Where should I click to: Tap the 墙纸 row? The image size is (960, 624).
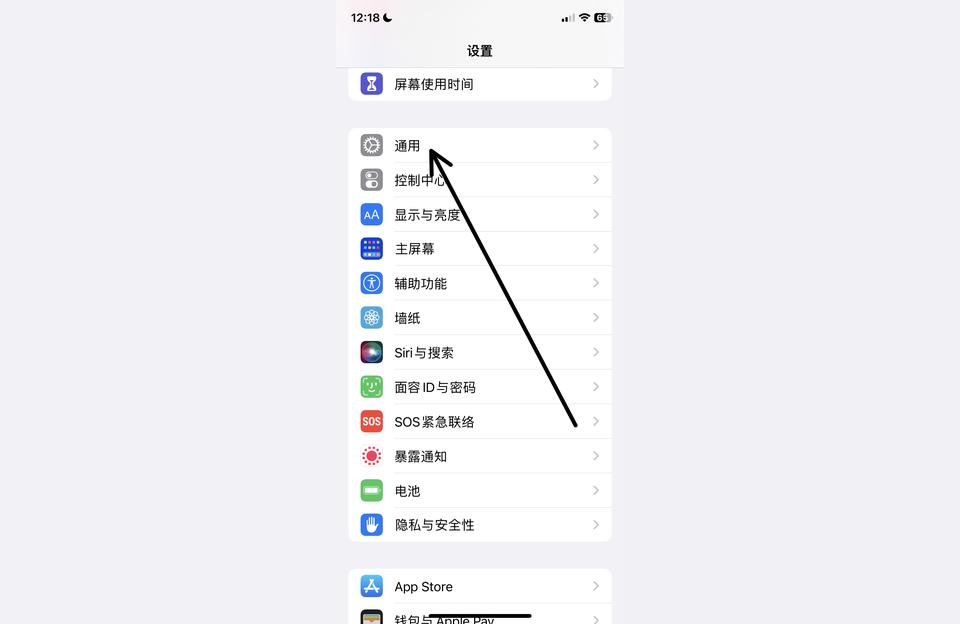pyautogui.click(x=478, y=318)
